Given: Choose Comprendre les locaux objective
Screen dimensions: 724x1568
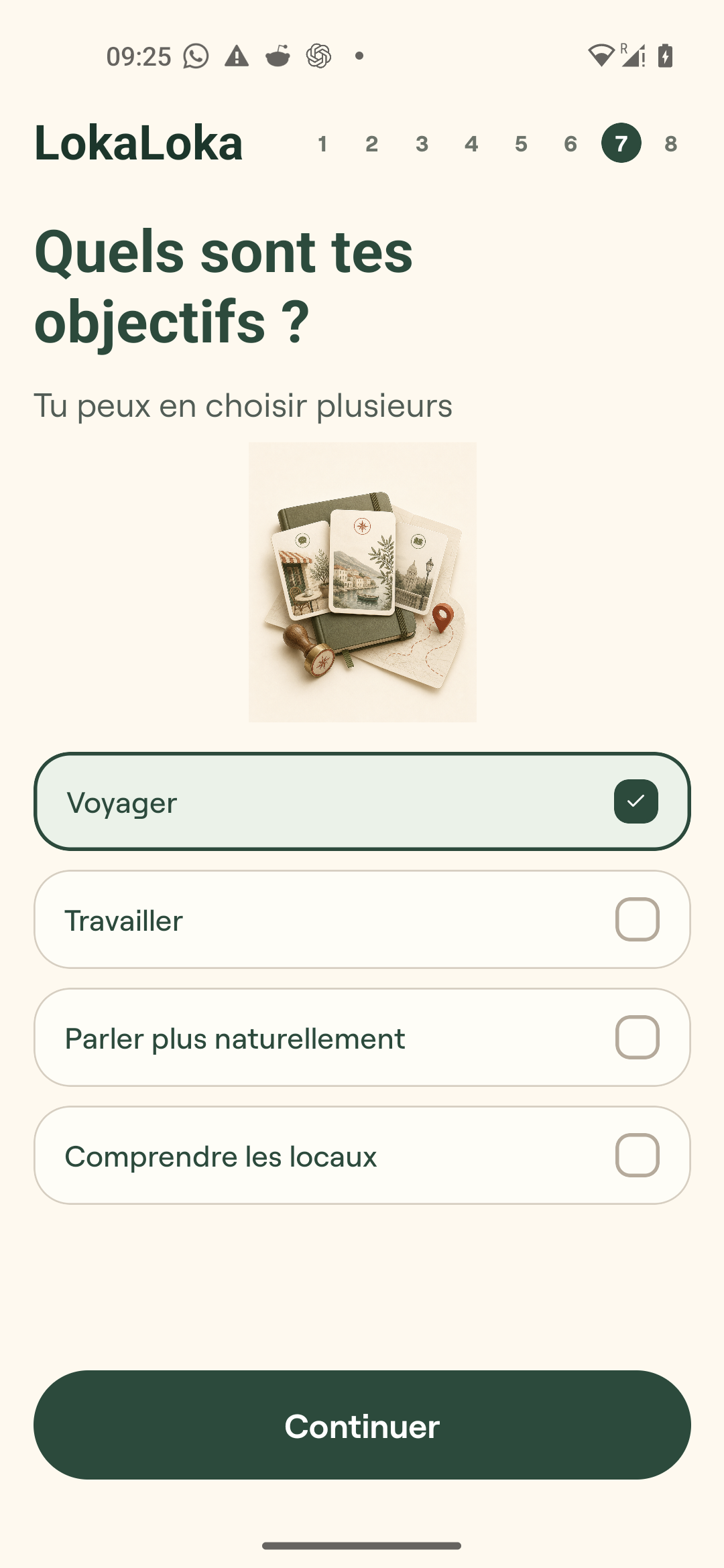Looking at the screenshot, I should pos(362,1155).
